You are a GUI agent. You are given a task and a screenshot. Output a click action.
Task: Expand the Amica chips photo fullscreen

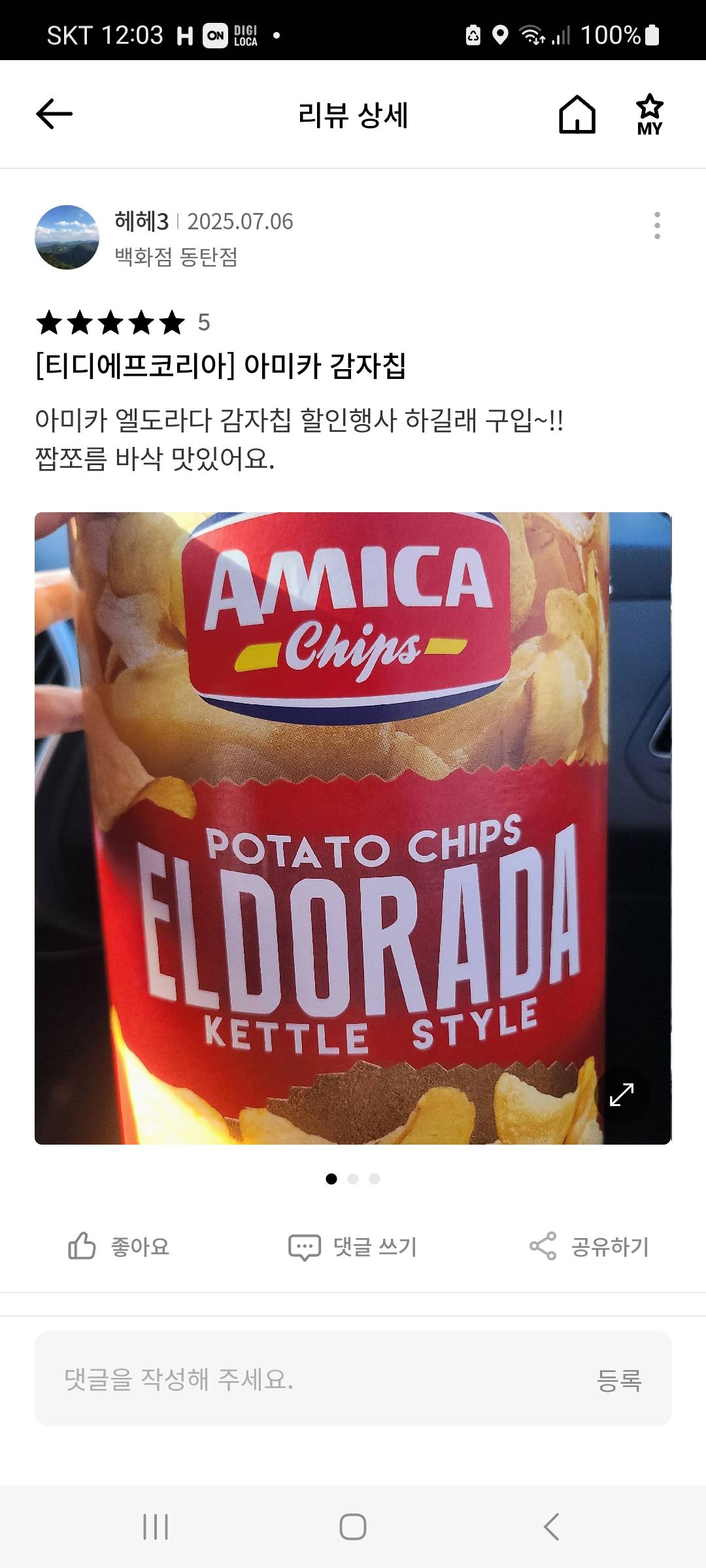(x=622, y=1095)
